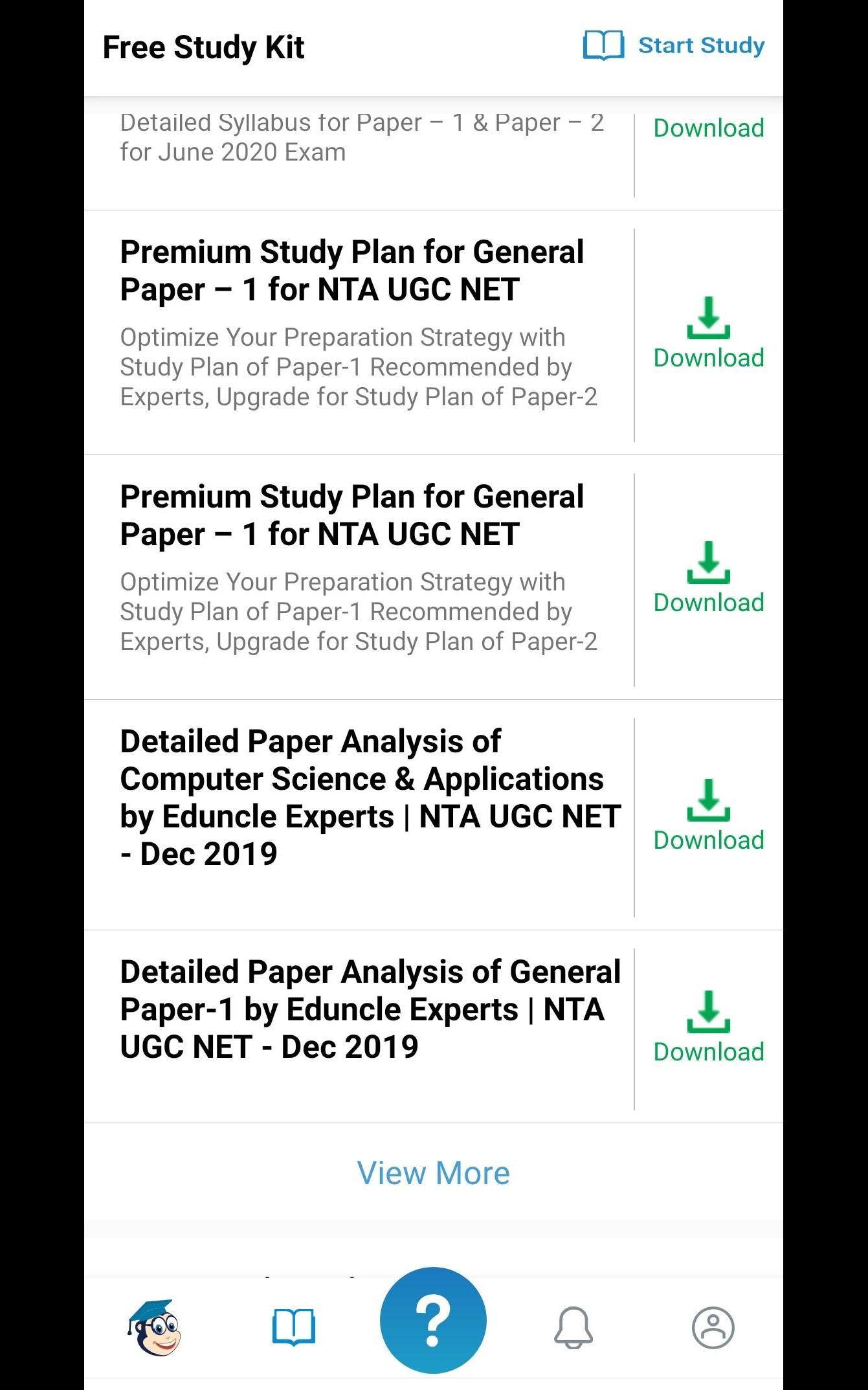This screenshot has width=868, height=1390.
Task: Go to the profile tab
Action: click(713, 1327)
